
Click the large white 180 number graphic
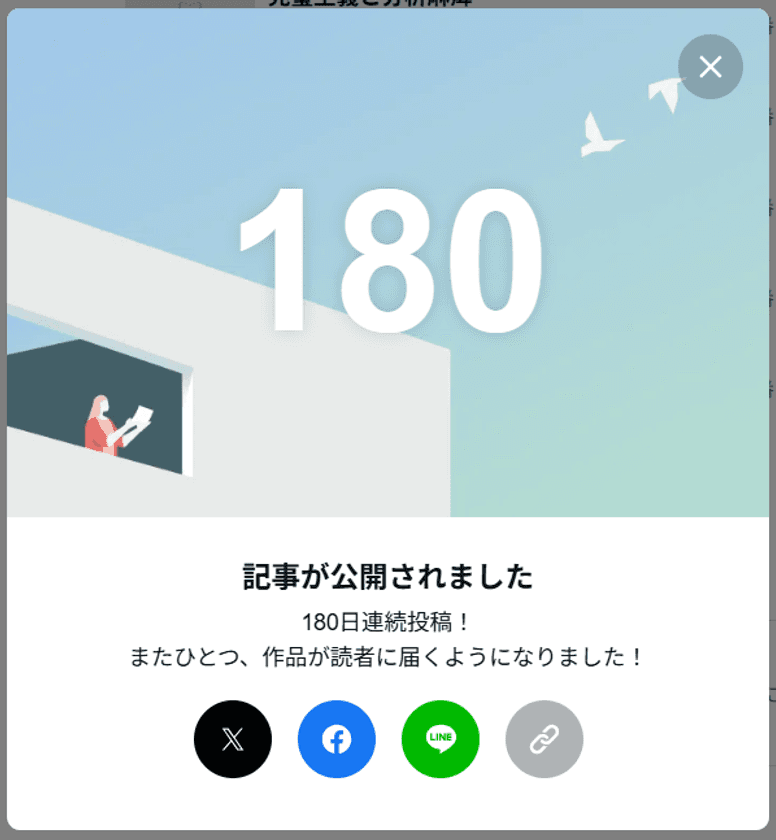point(388,260)
